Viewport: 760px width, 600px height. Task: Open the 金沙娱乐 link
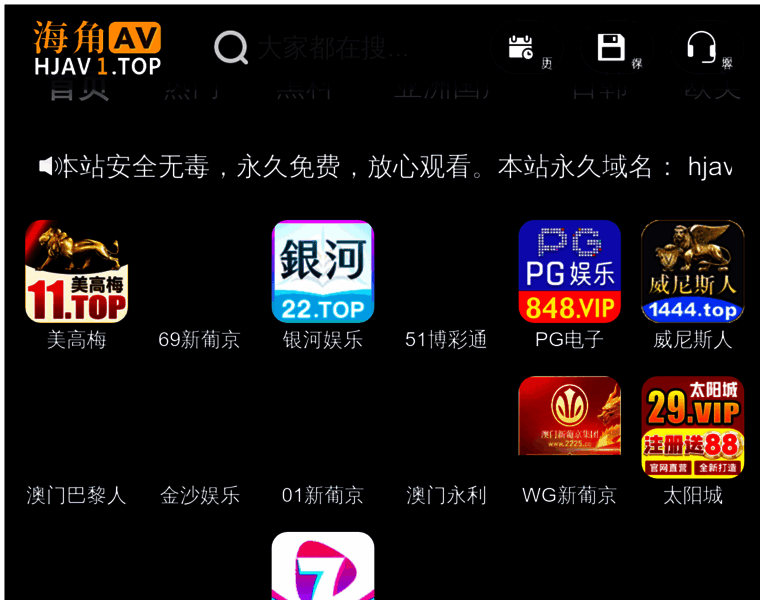[199, 495]
